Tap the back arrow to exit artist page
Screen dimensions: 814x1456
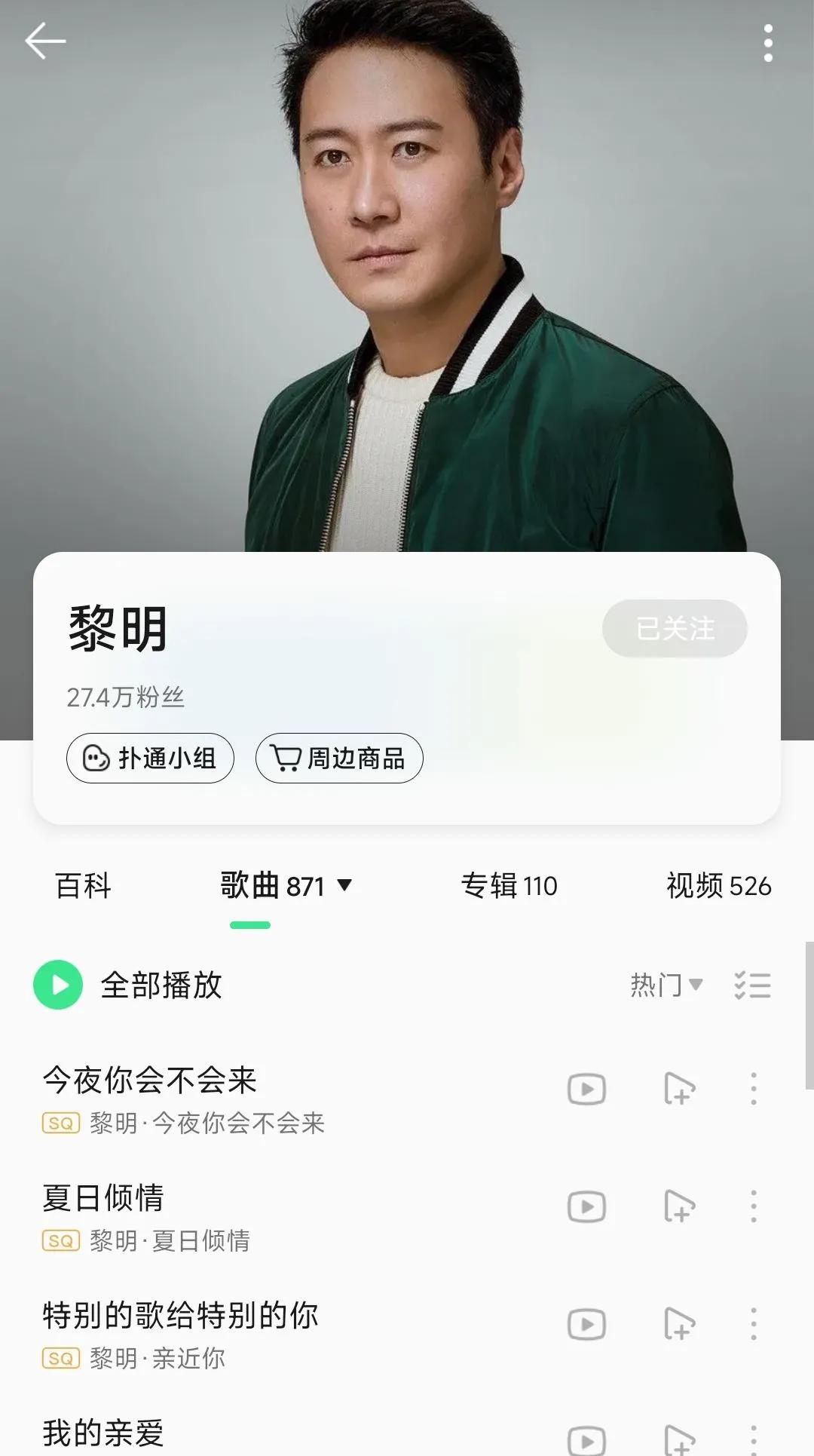pos(43,41)
